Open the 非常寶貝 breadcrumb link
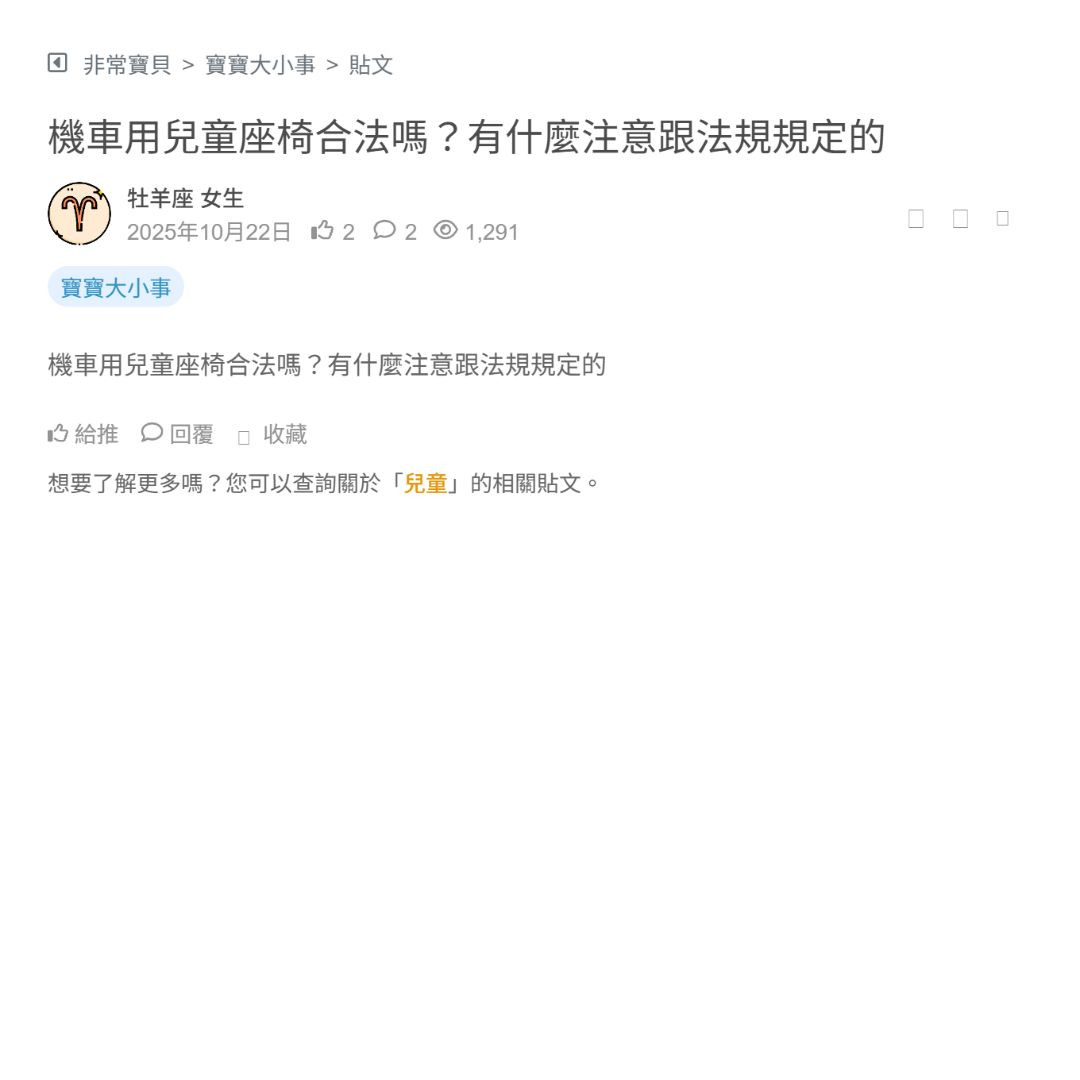This screenshot has width=1080, height=1080. point(127,65)
